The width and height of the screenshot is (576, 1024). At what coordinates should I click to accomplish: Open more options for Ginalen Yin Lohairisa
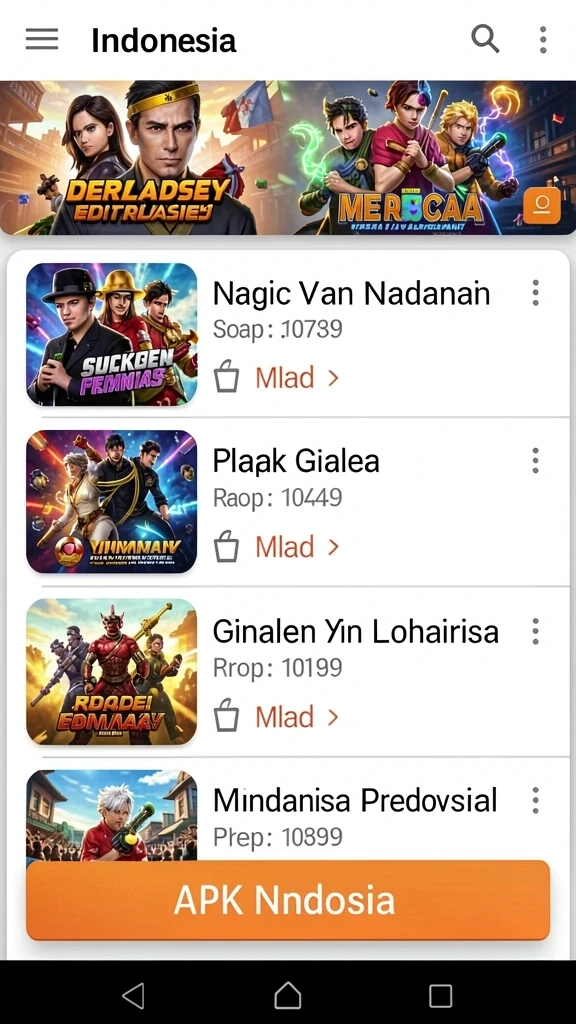click(x=536, y=632)
